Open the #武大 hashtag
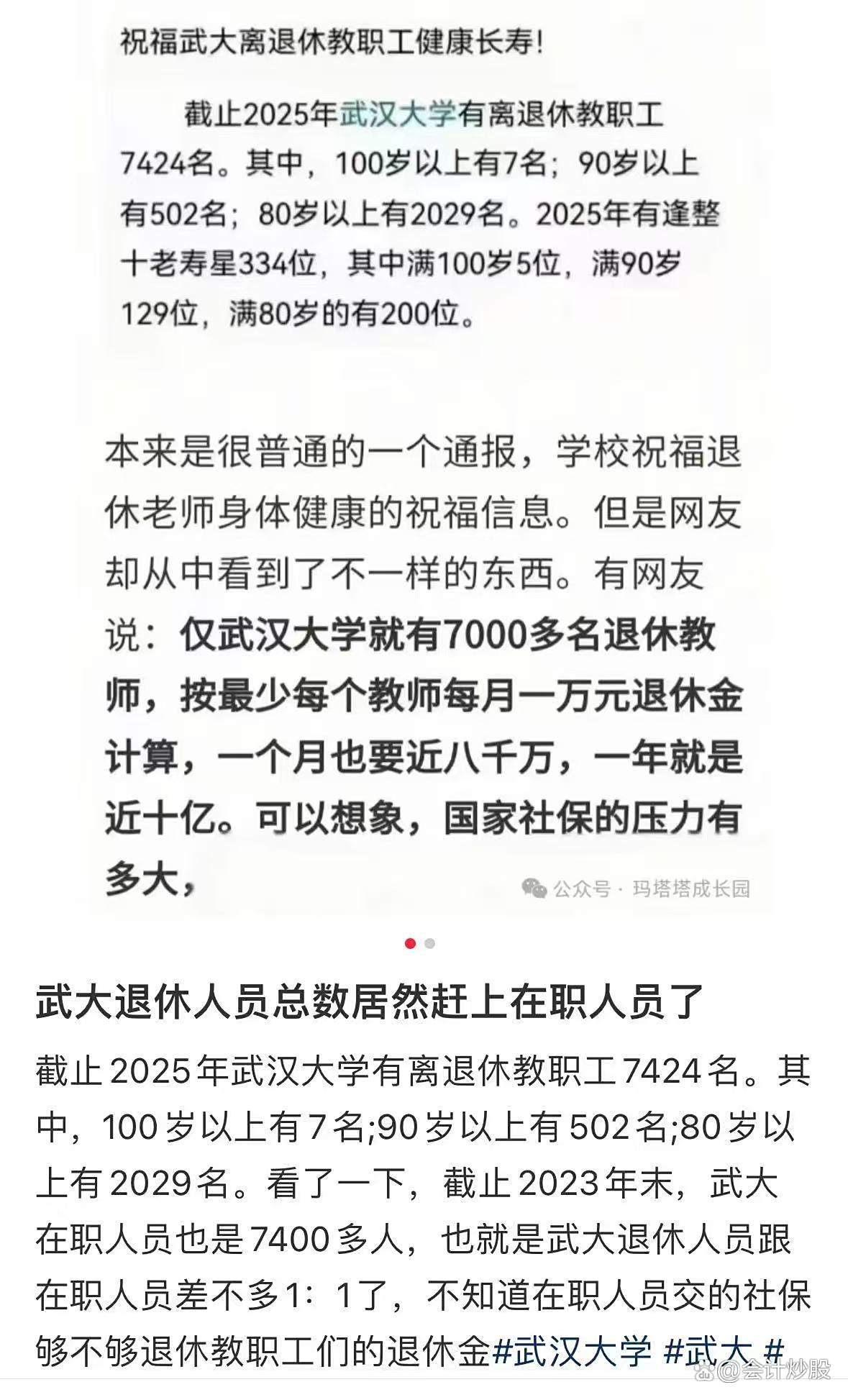This screenshot has width=848, height=1400. [x=708, y=1352]
